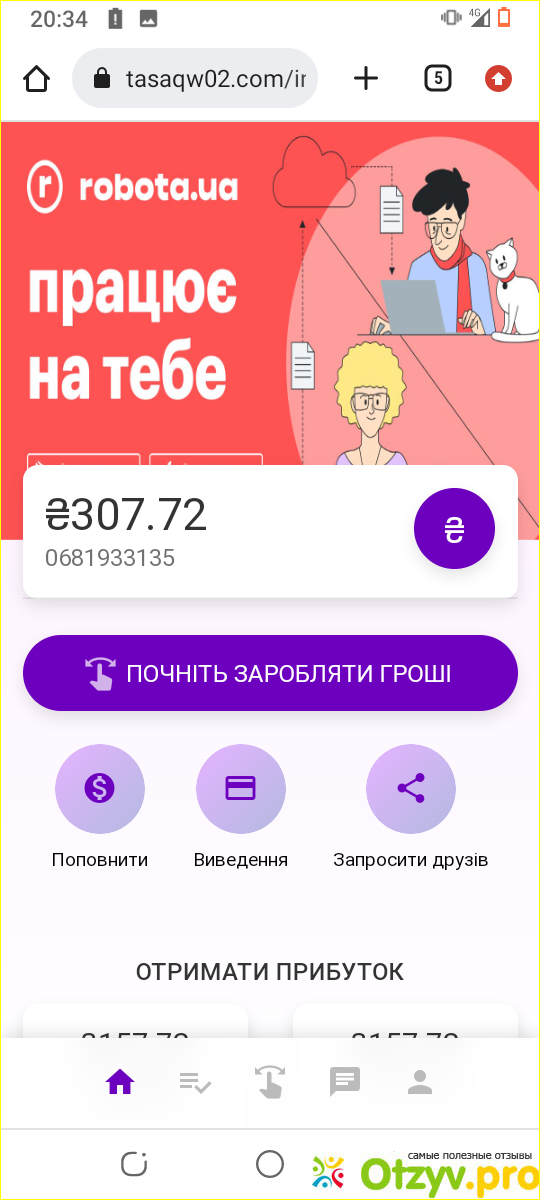This screenshot has width=540, height=1200.
Task: Tap ПОЧНІТЬ ЗАРОБЛЯТИ ГРОШІ button
Action: (x=270, y=673)
